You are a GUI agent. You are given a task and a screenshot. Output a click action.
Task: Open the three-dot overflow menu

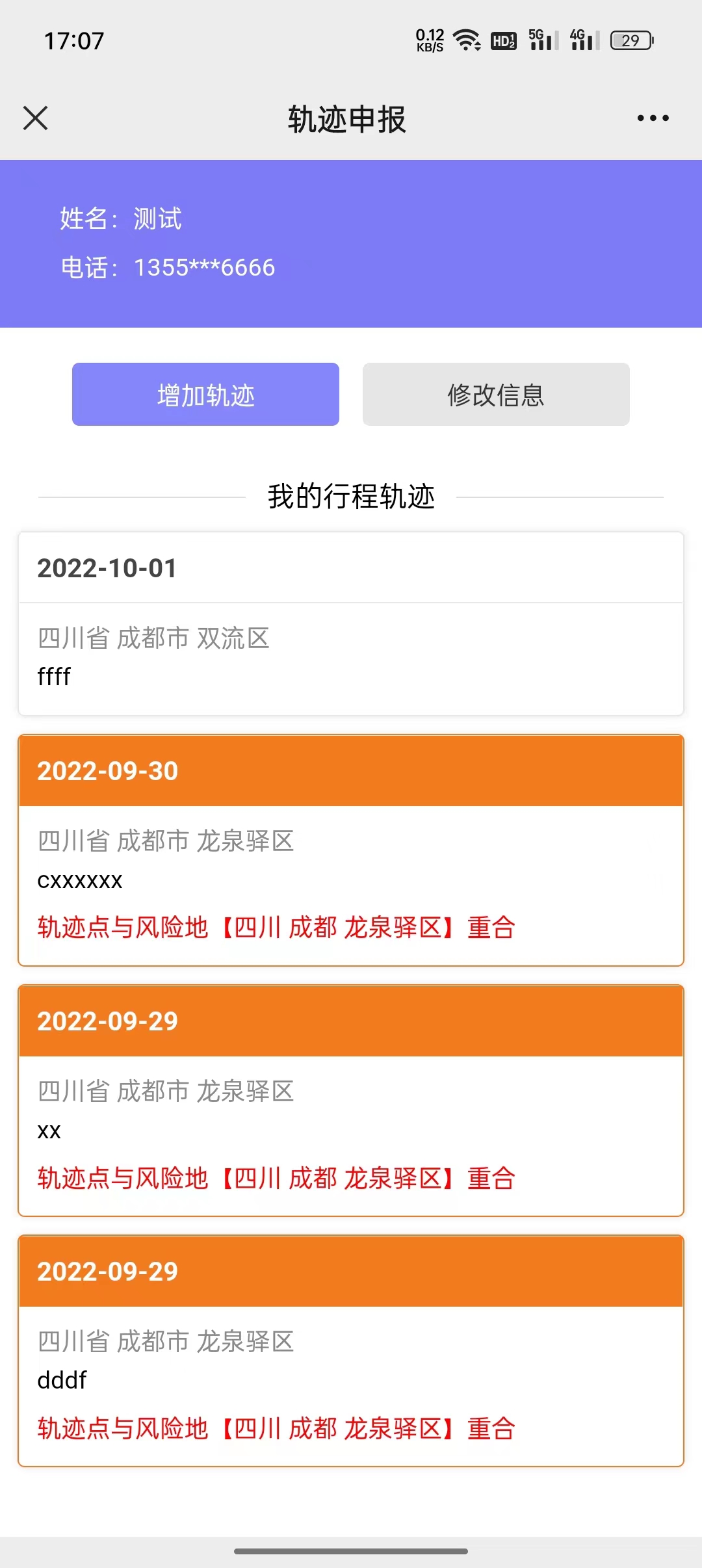point(653,118)
